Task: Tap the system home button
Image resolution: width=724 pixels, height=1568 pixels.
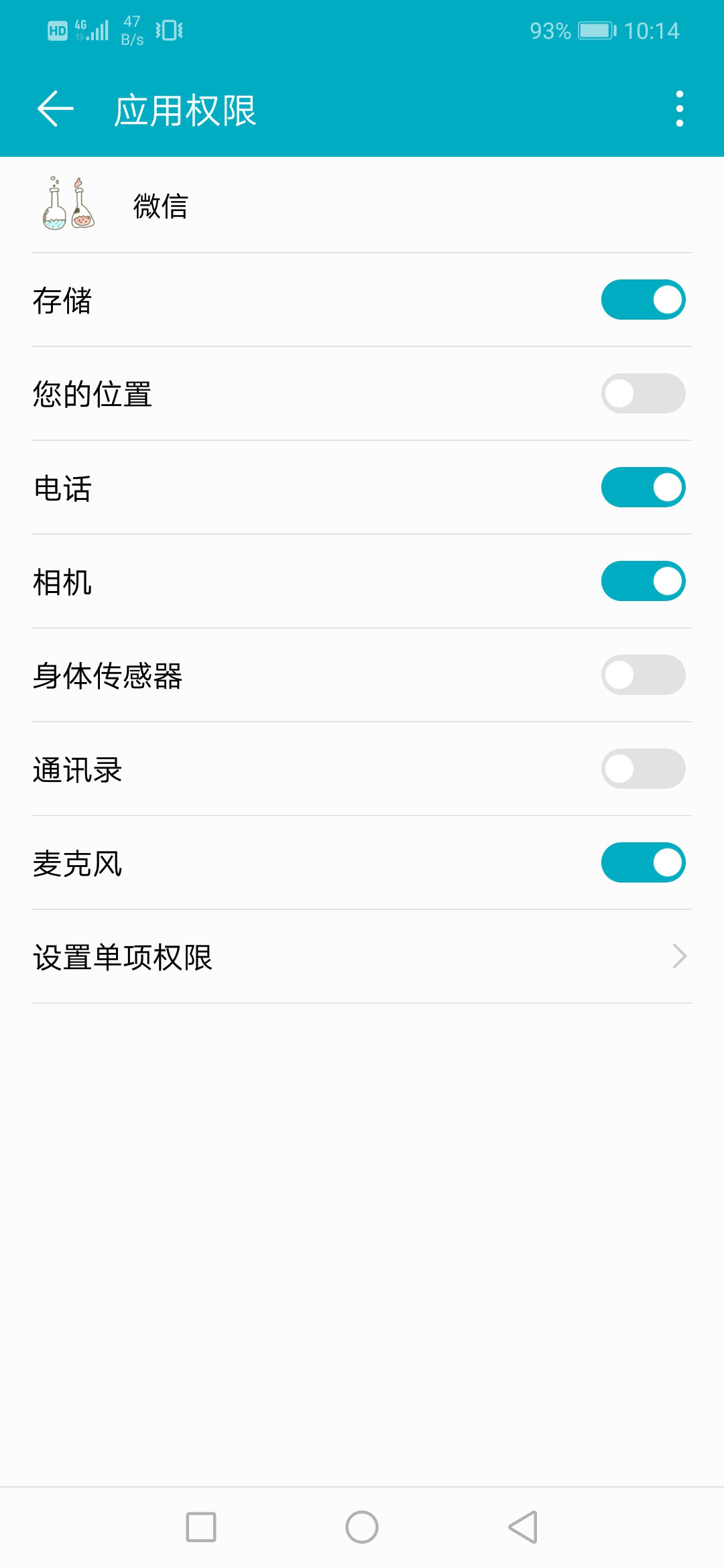Action: click(x=362, y=1527)
